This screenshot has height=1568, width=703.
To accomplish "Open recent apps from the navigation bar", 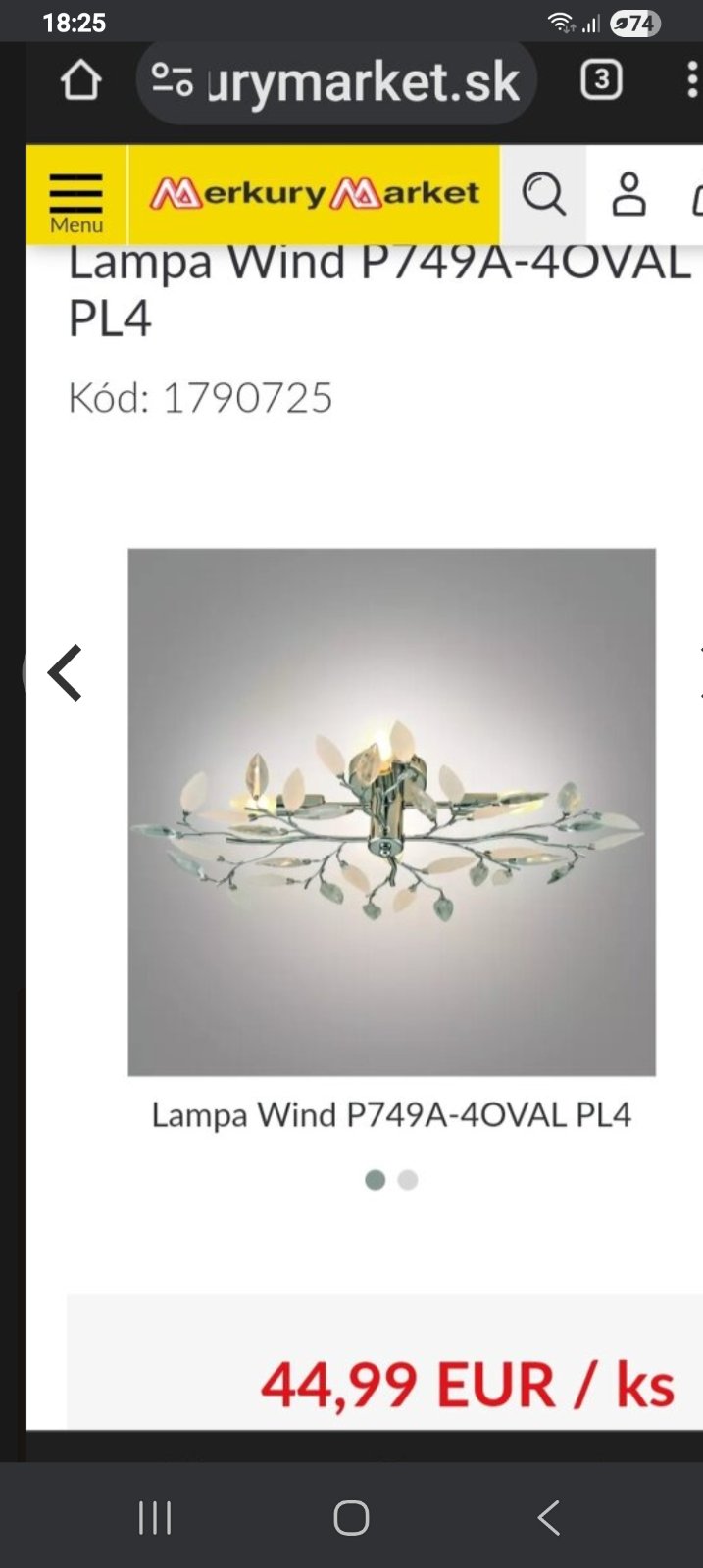I will [155, 1518].
